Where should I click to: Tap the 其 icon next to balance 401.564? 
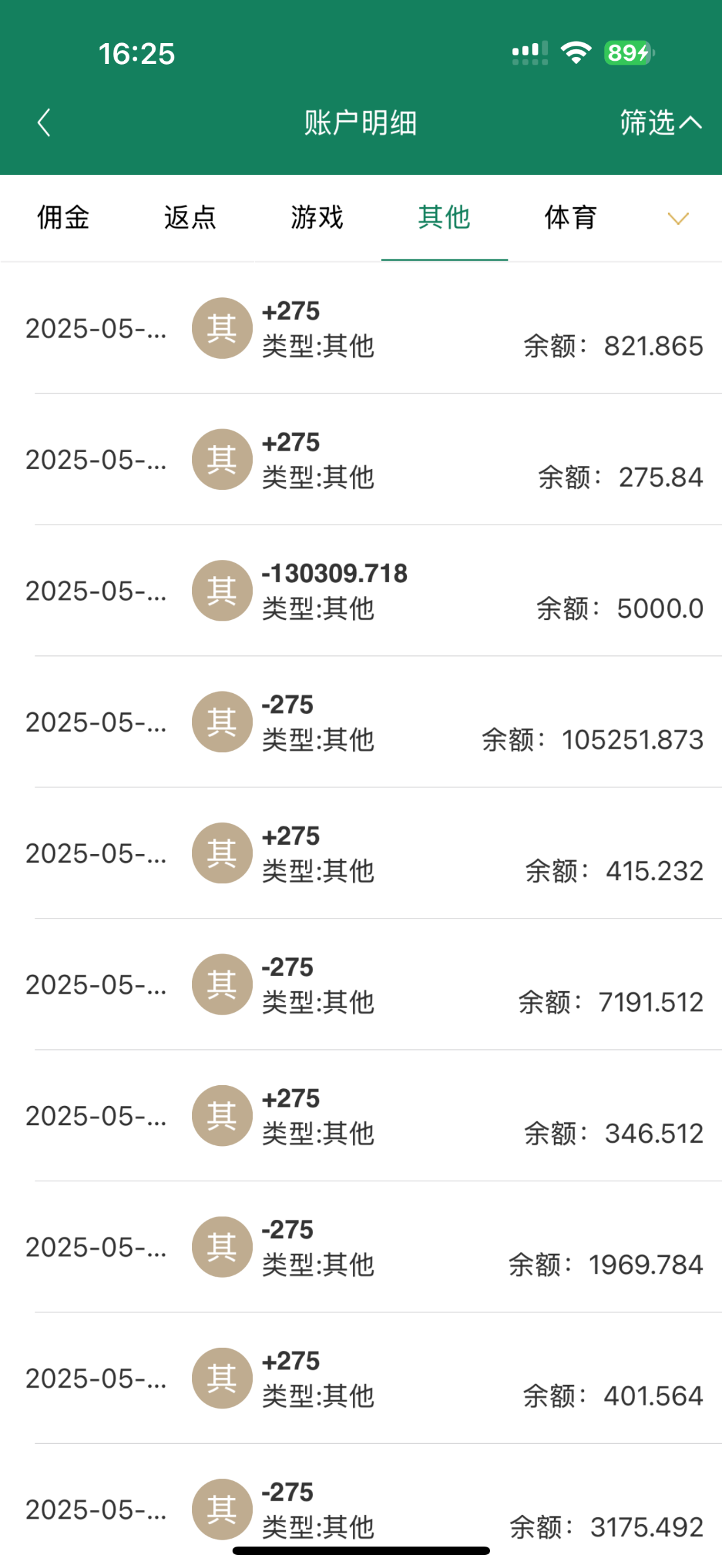tap(222, 1378)
